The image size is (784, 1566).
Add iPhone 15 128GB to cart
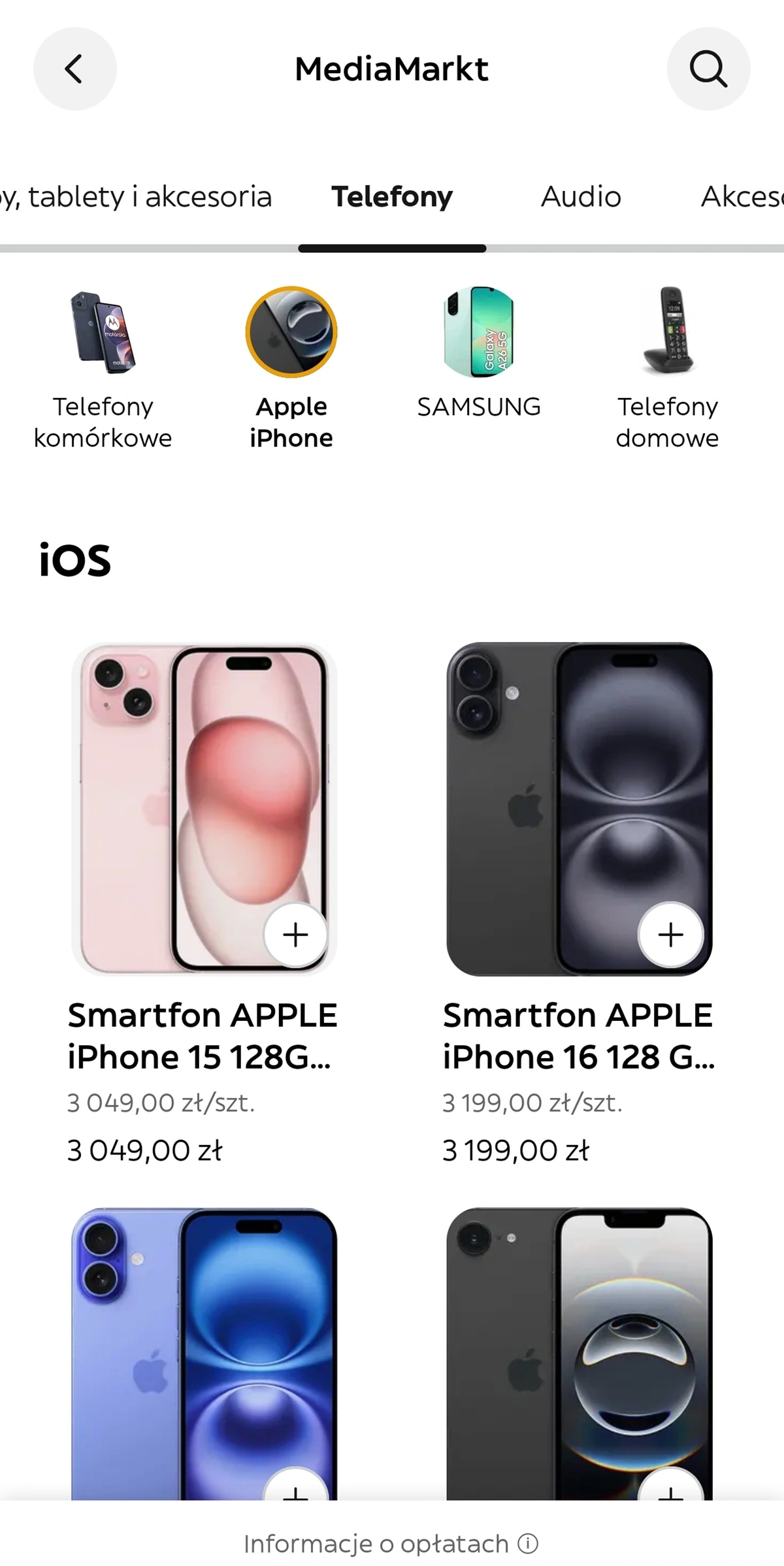pyautogui.click(x=295, y=935)
